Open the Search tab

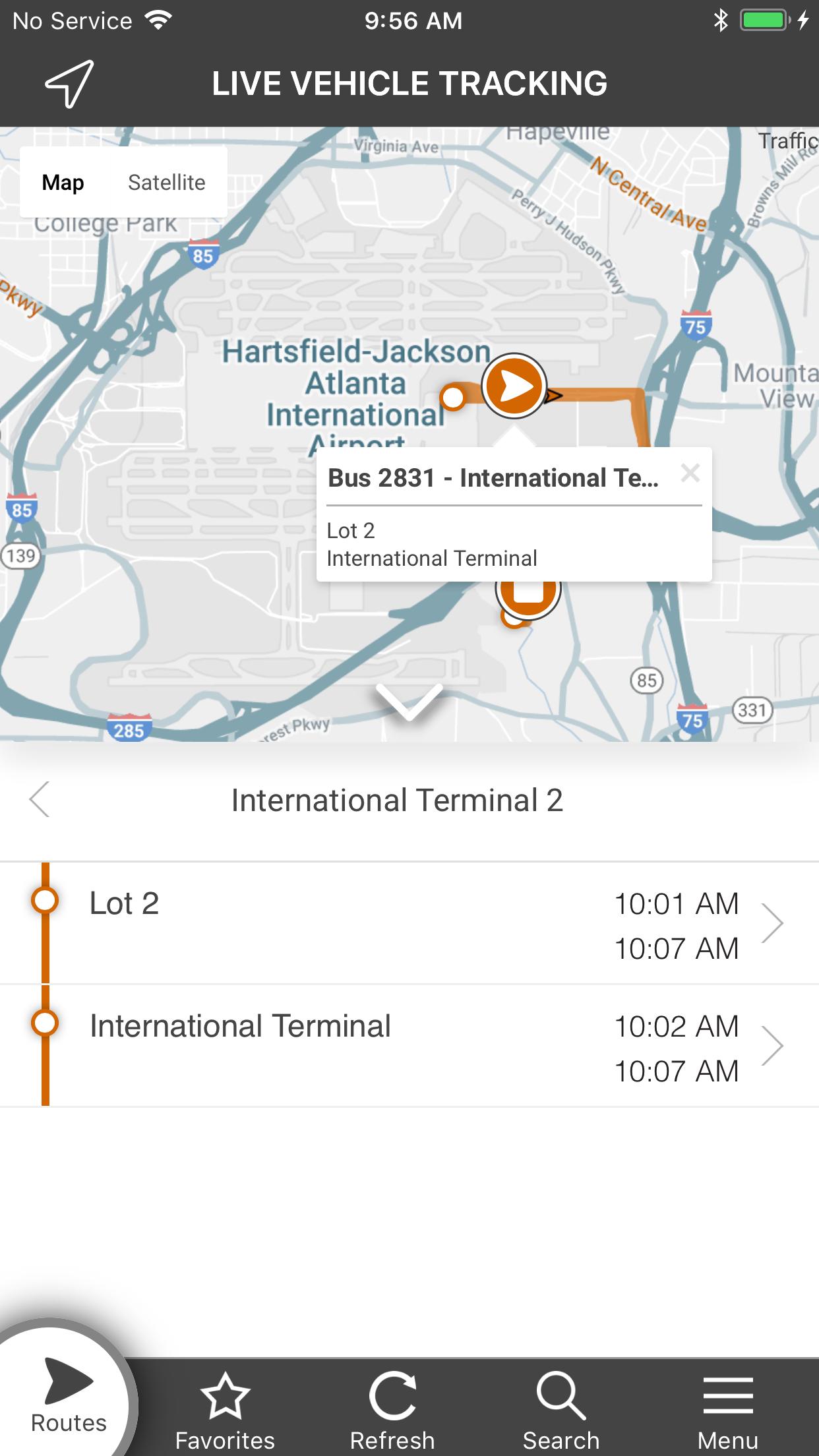(561, 1410)
